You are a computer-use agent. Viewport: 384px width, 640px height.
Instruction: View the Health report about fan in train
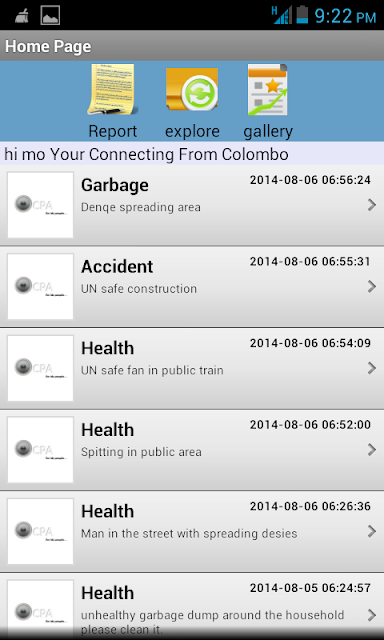(192, 368)
